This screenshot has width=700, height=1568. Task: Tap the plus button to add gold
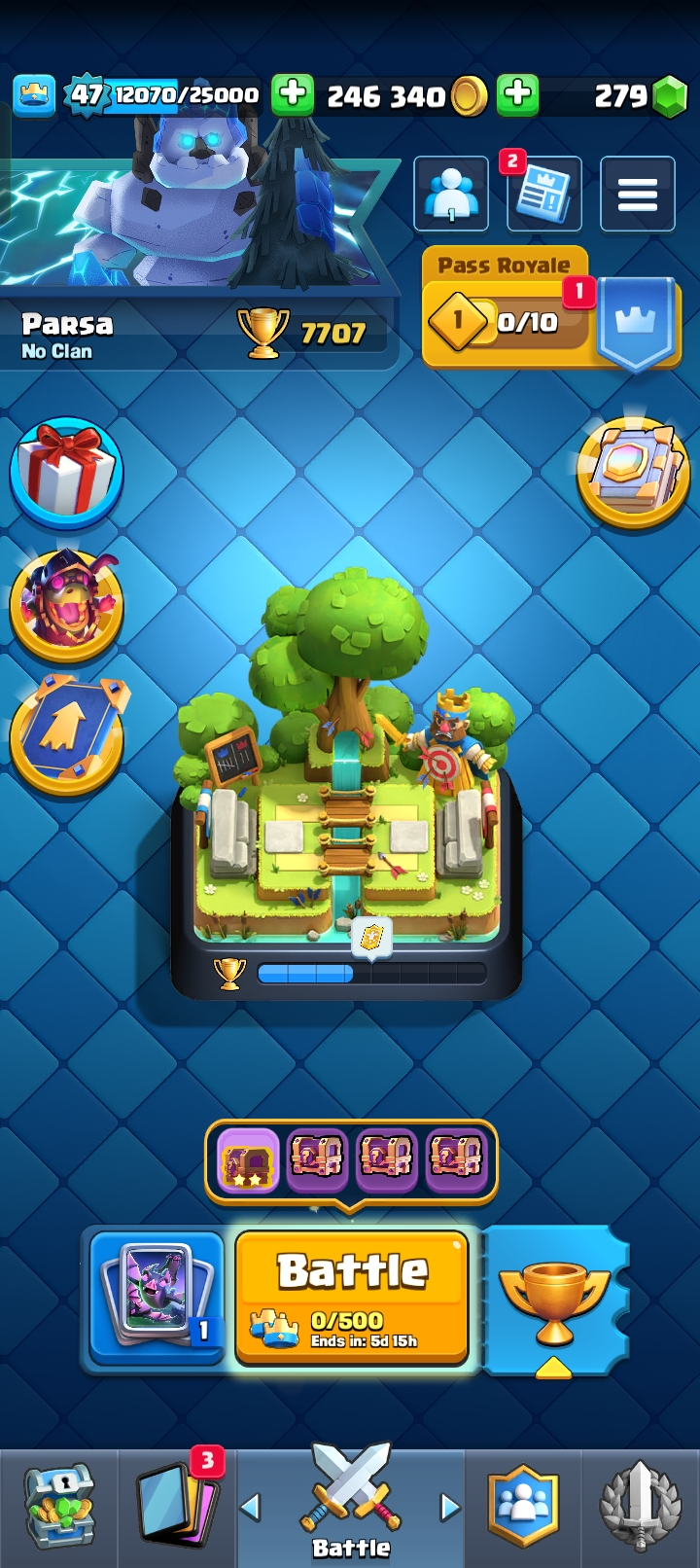tap(292, 94)
